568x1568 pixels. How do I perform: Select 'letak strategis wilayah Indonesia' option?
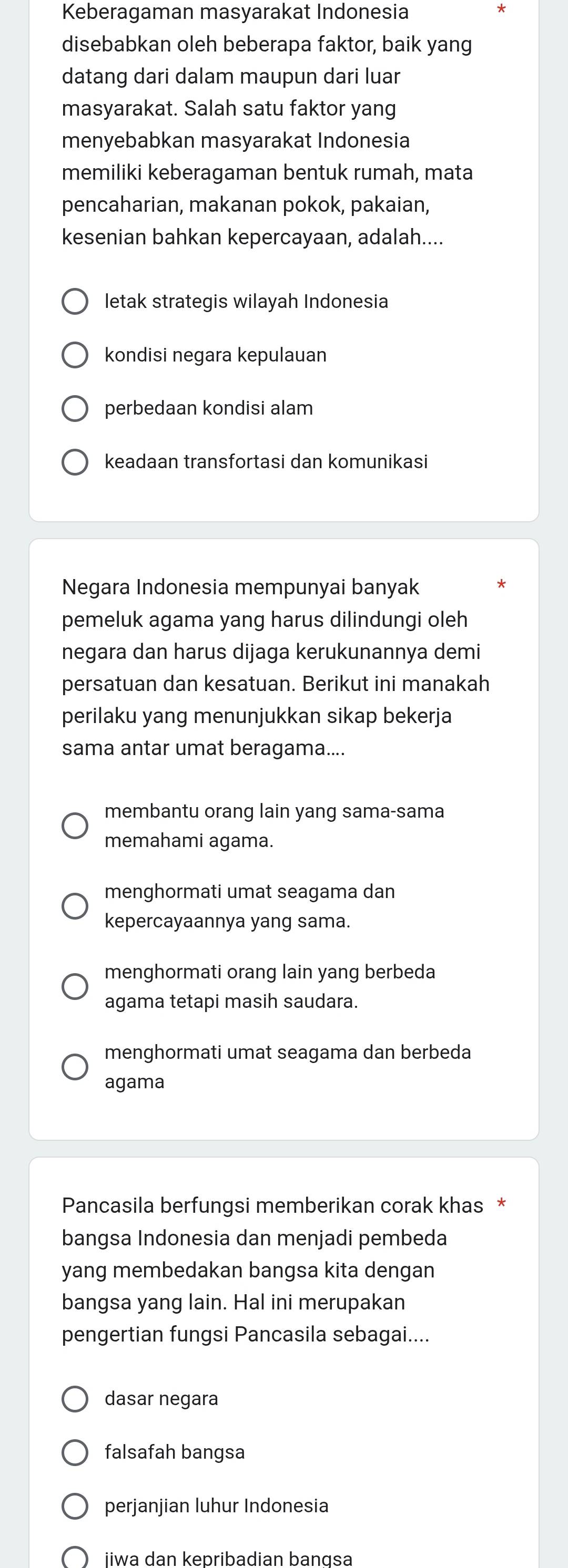coord(75,302)
